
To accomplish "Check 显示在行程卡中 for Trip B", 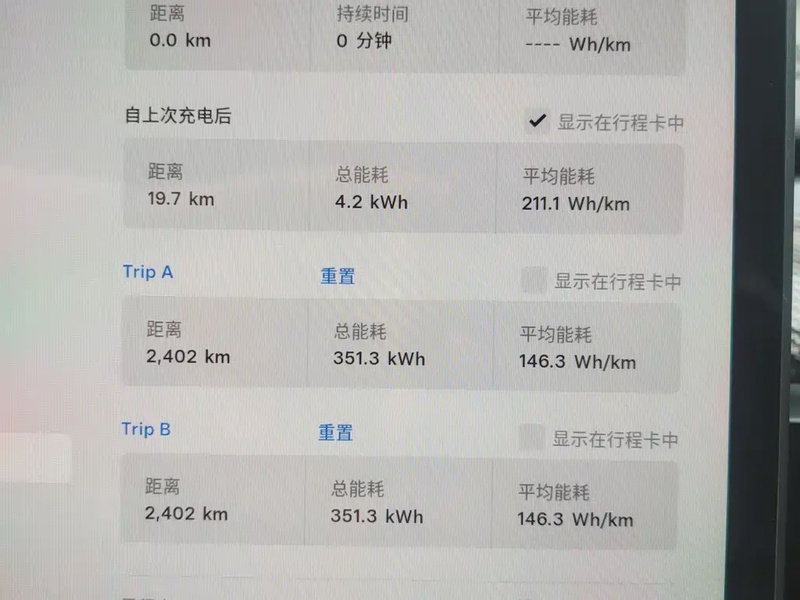I will (x=533, y=438).
